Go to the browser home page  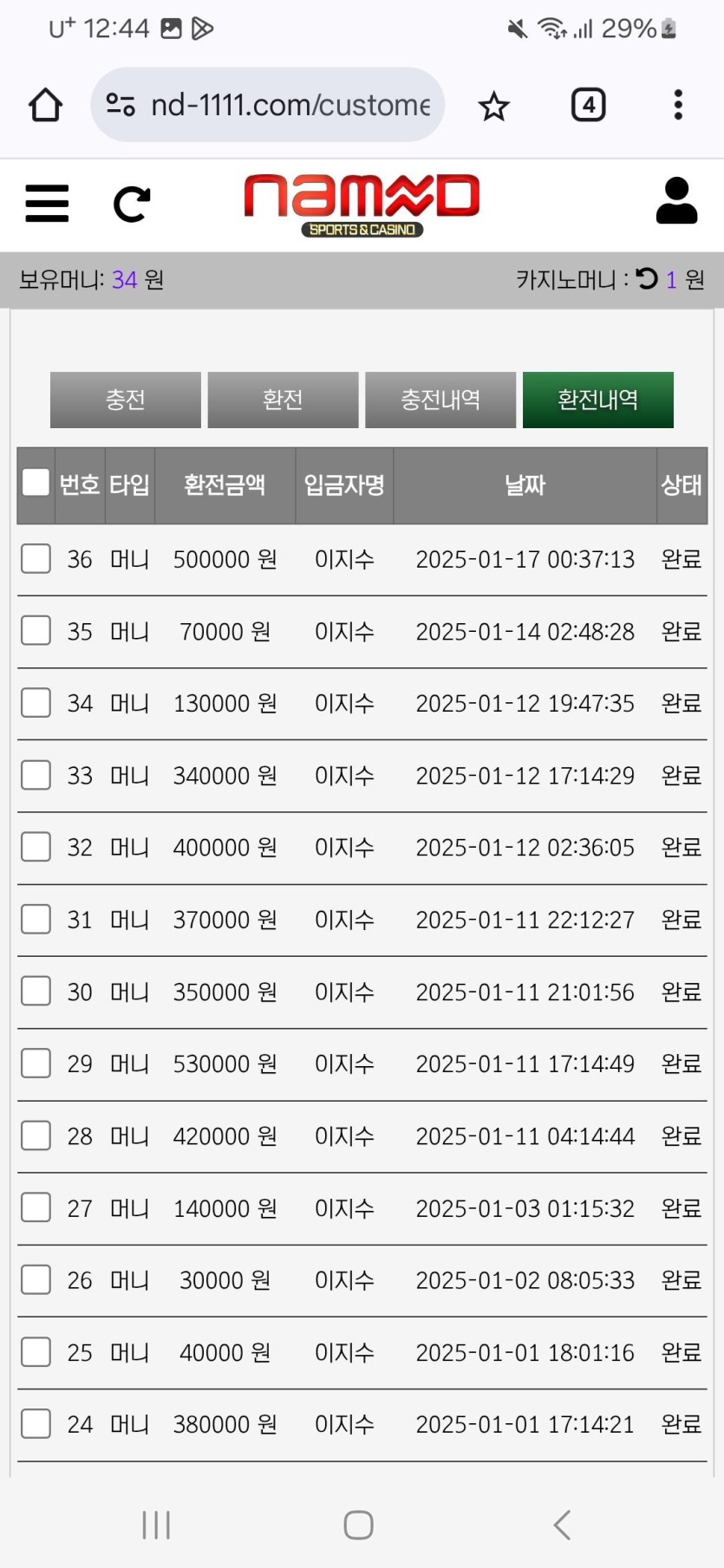coord(45,106)
